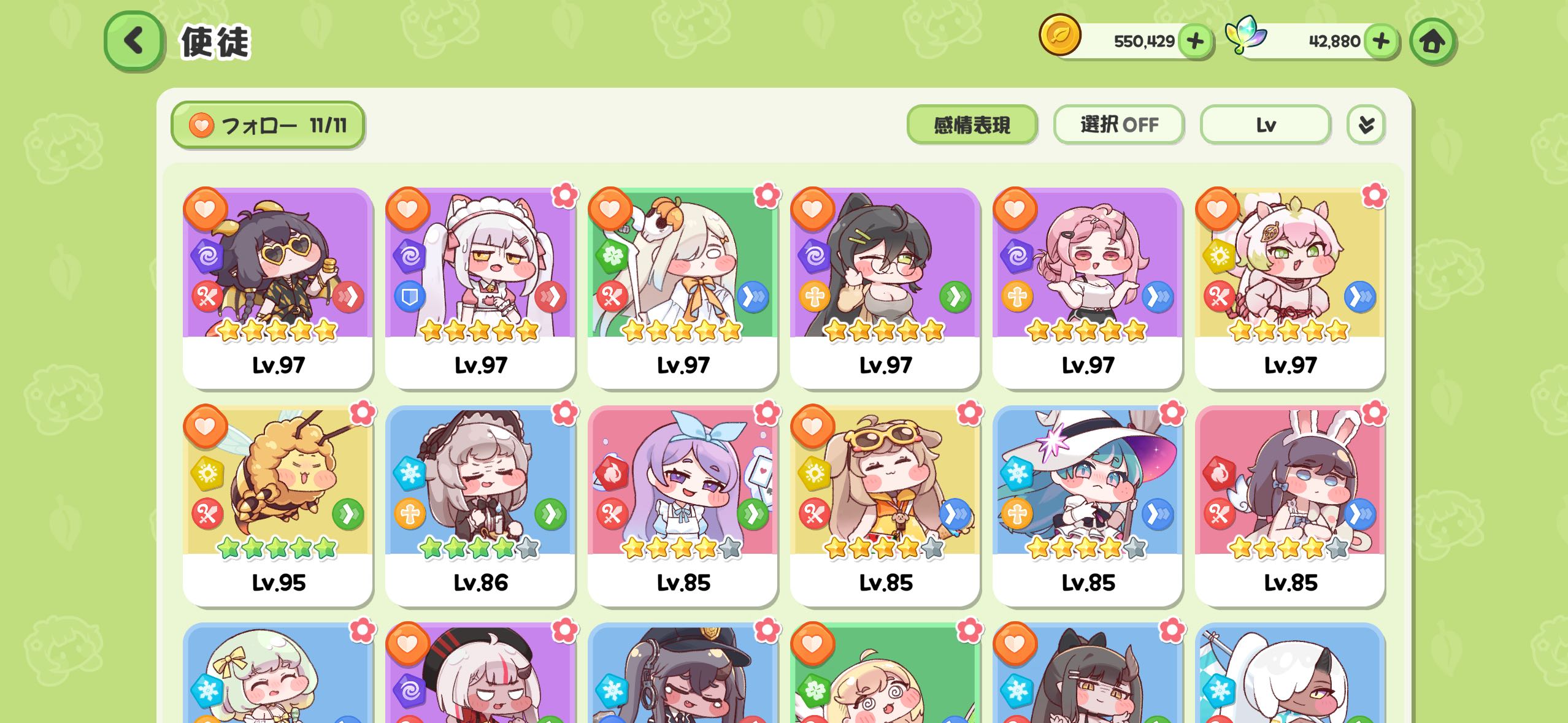Open the Lv.86 gray-haired maid apostle
Viewport: 1568px width, 723px height.
480,506
